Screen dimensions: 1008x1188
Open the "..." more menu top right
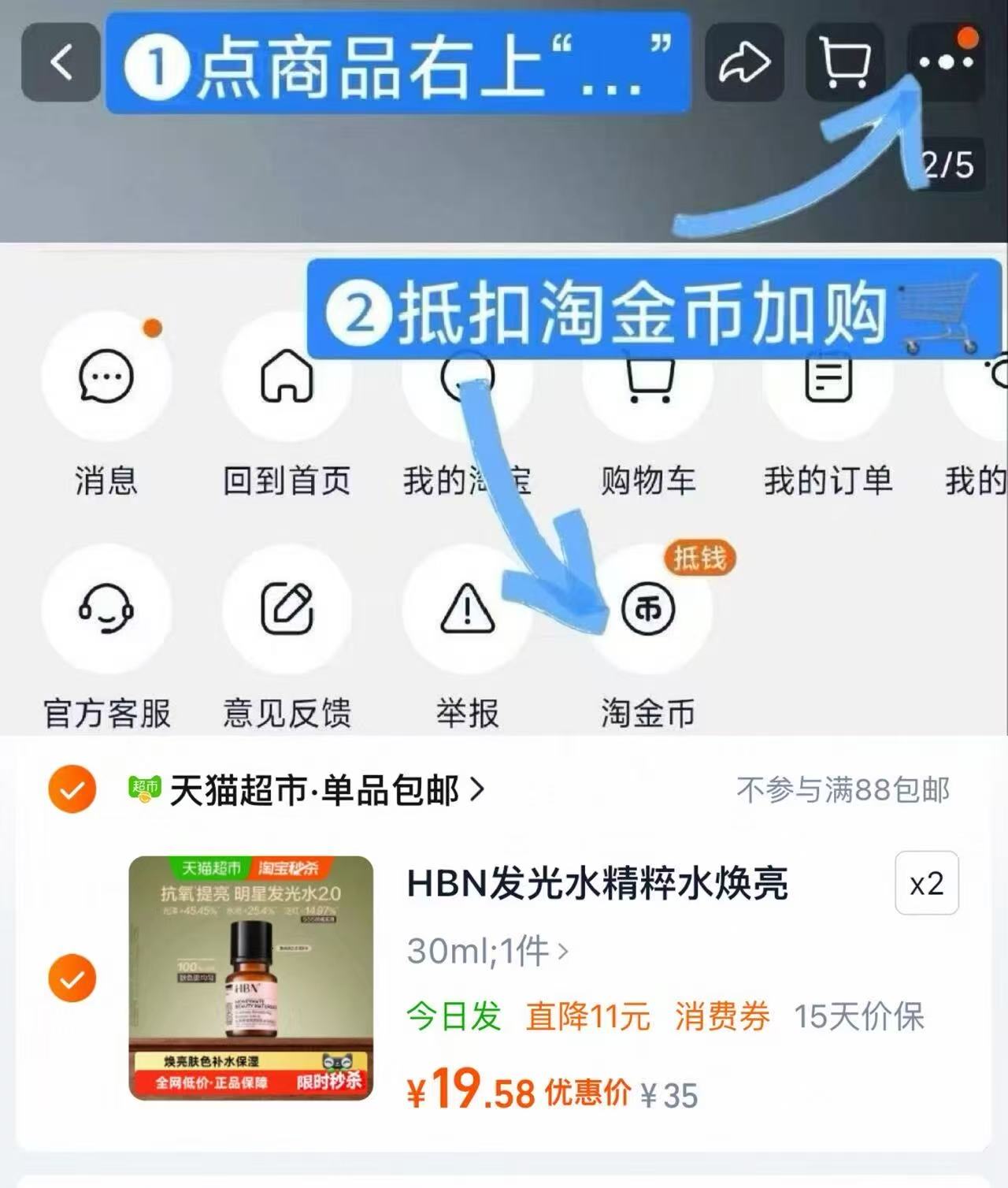945,62
